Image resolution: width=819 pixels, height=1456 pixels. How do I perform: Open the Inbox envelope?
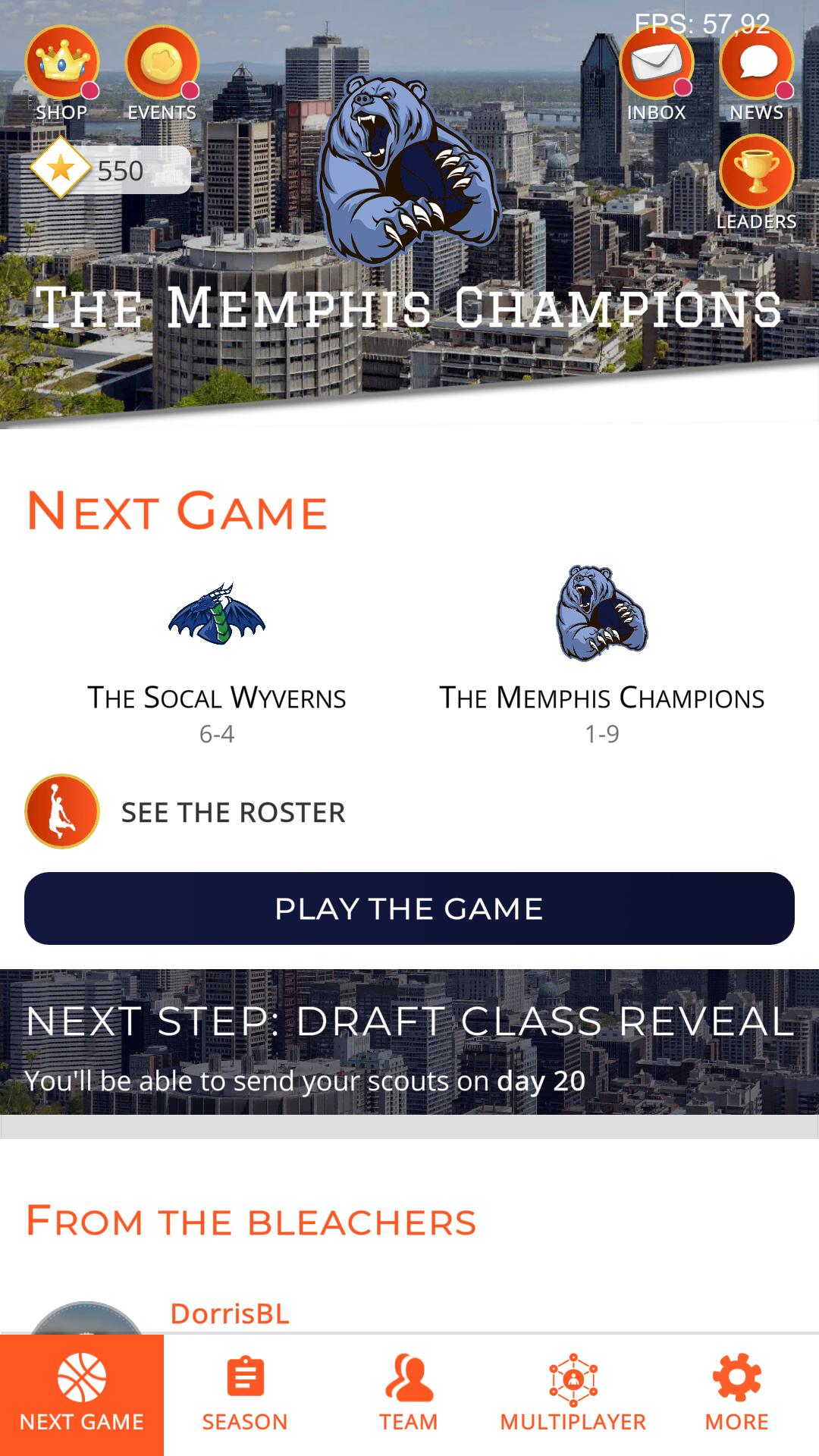pyautogui.click(x=657, y=63)
